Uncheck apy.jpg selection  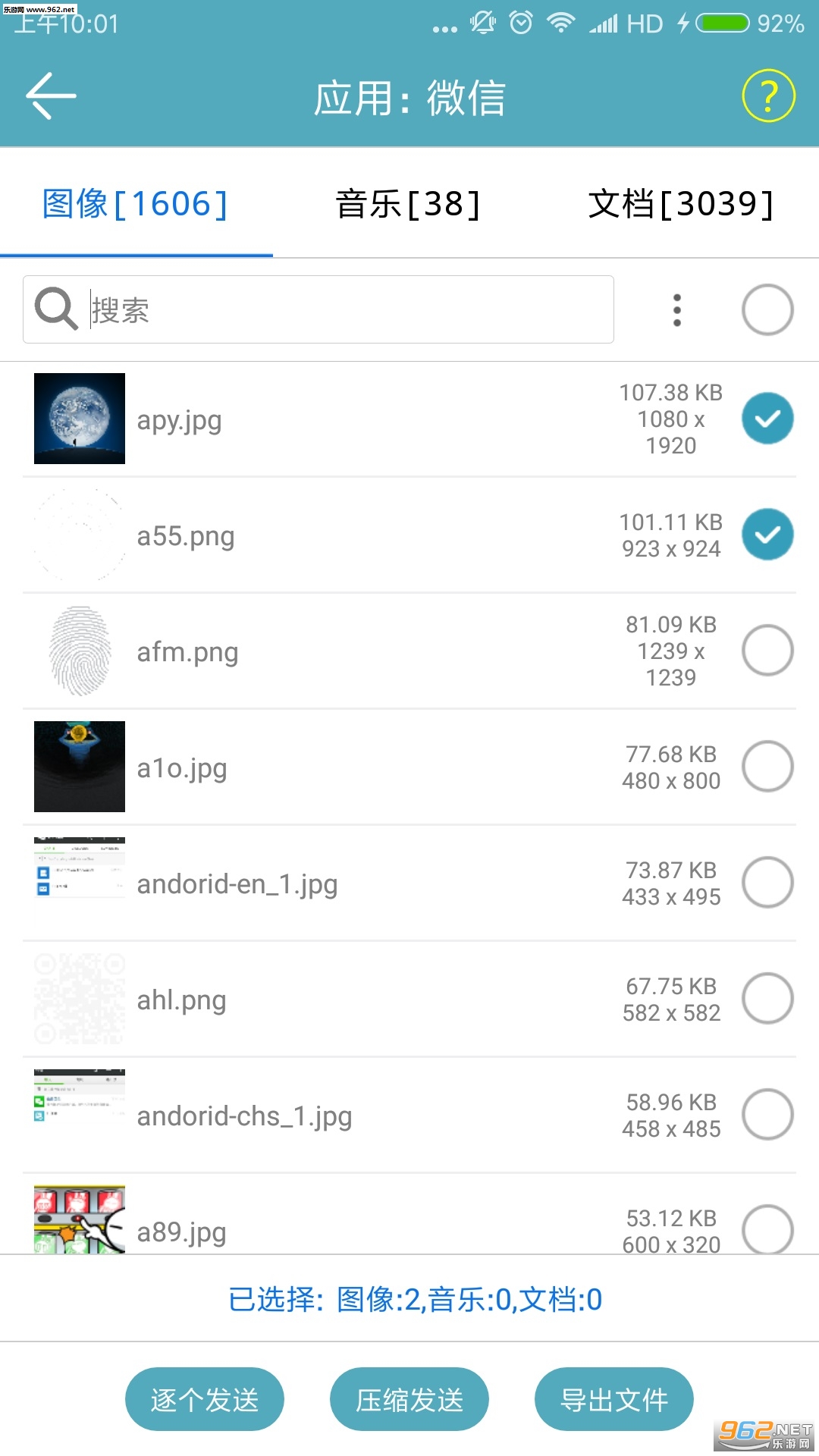pos(767,419)
